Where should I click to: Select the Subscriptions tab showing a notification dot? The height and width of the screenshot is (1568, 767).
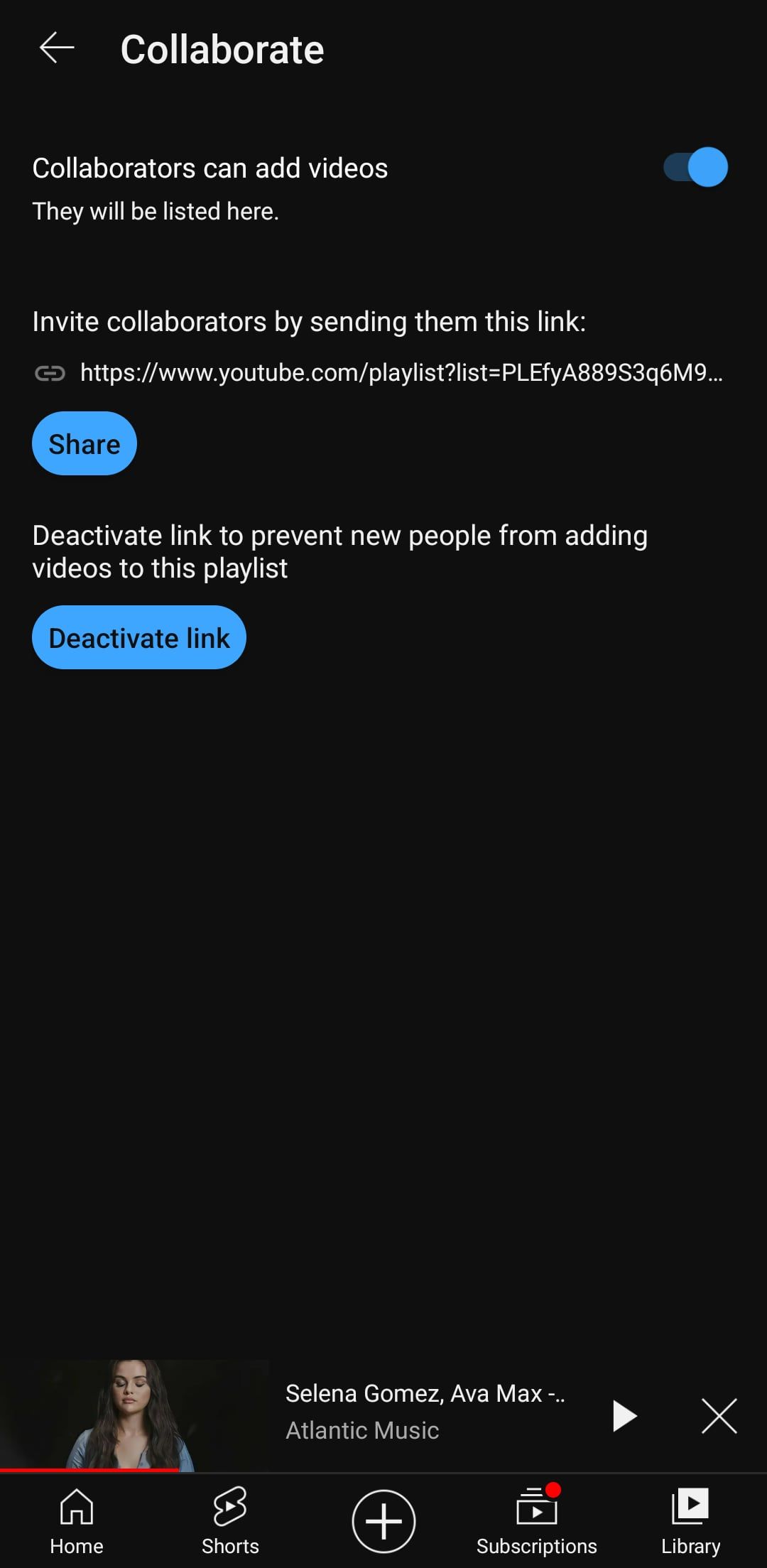[x=537, y=1520]
